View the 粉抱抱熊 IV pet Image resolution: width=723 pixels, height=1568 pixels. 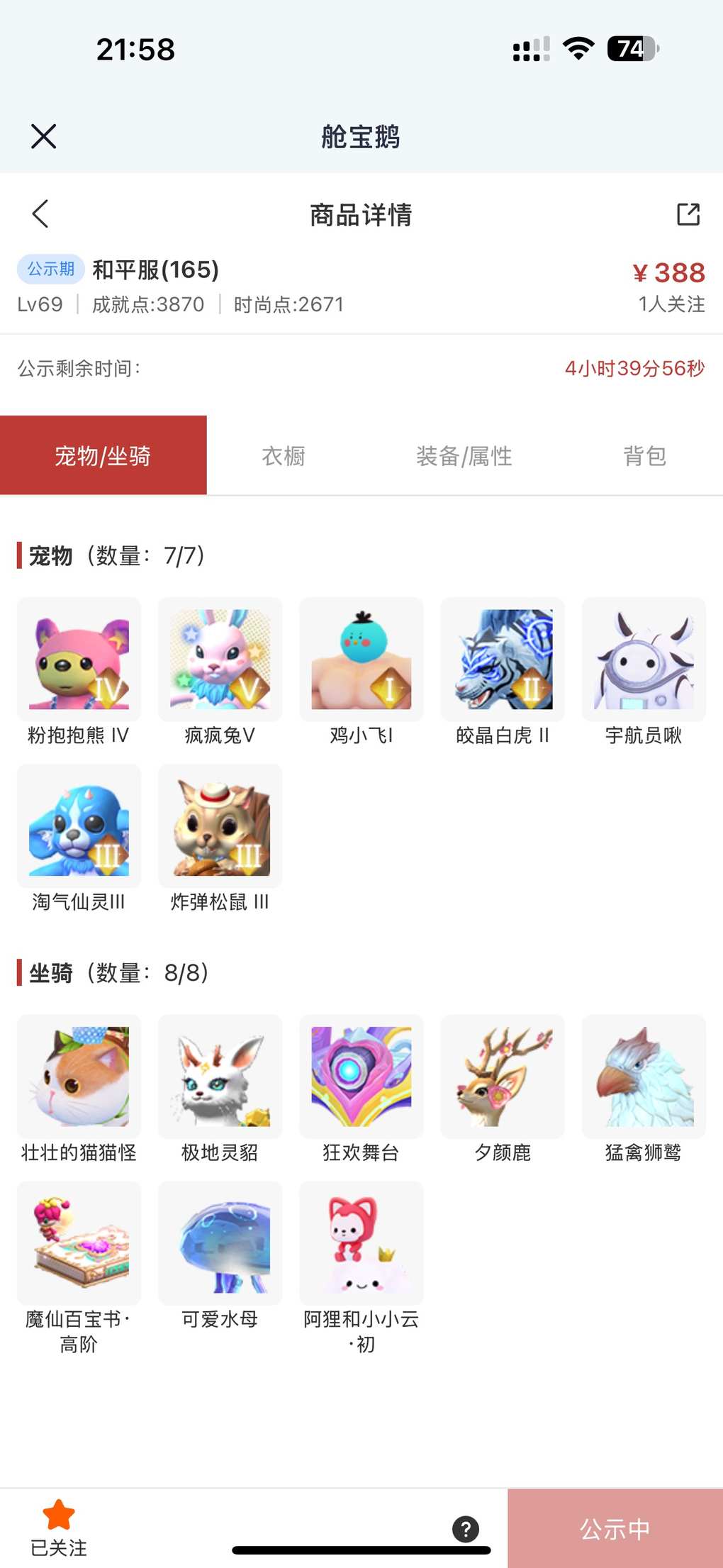[79, 660]
